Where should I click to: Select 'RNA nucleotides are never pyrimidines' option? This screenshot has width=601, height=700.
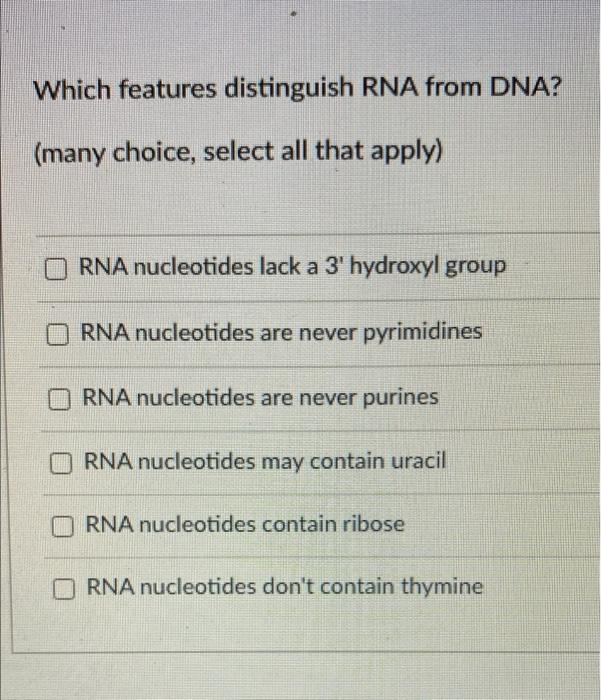point(61,332)
